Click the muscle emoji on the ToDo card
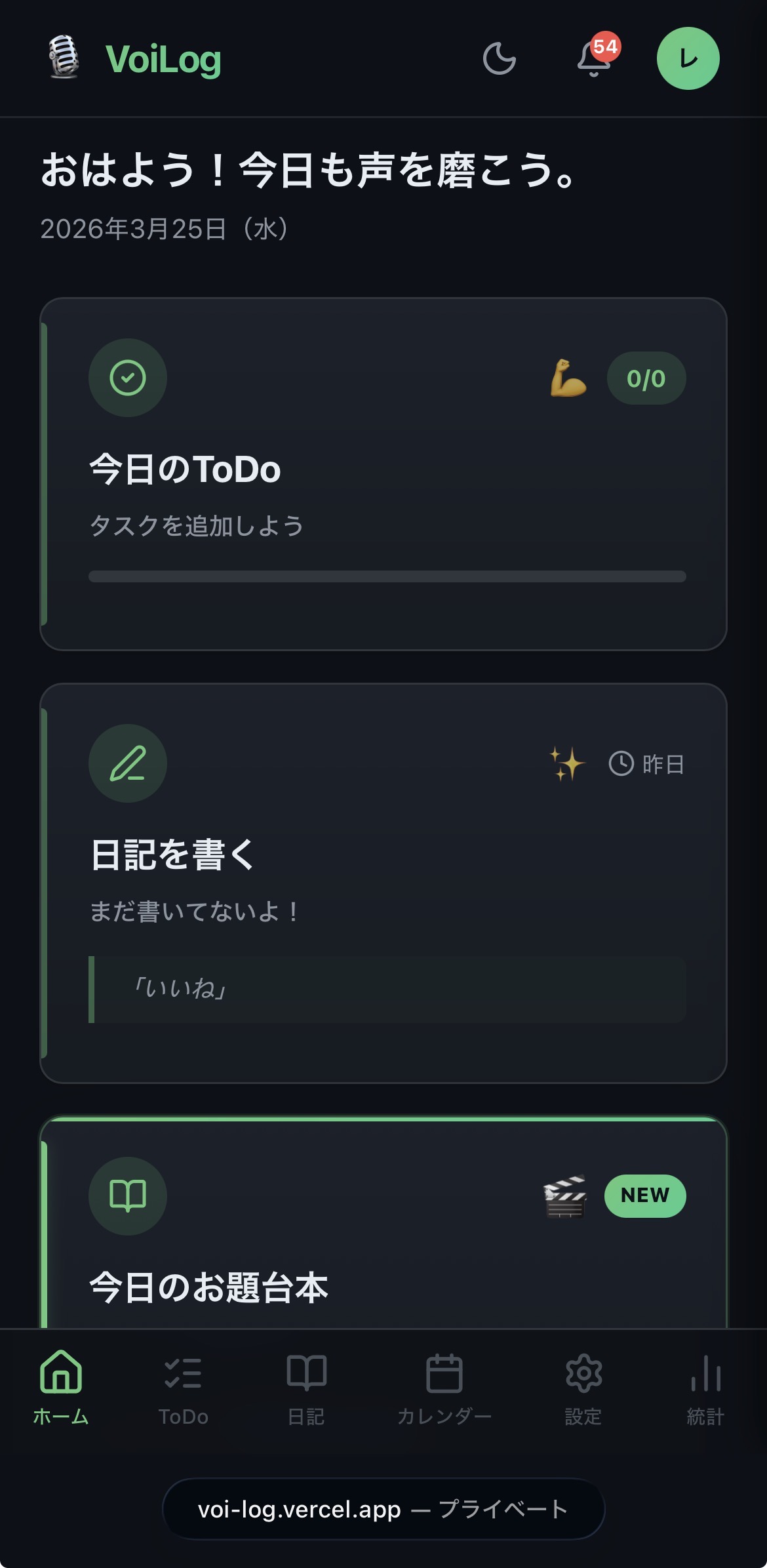This screenshot has height=1568, width=767. [x=568, y=378]
